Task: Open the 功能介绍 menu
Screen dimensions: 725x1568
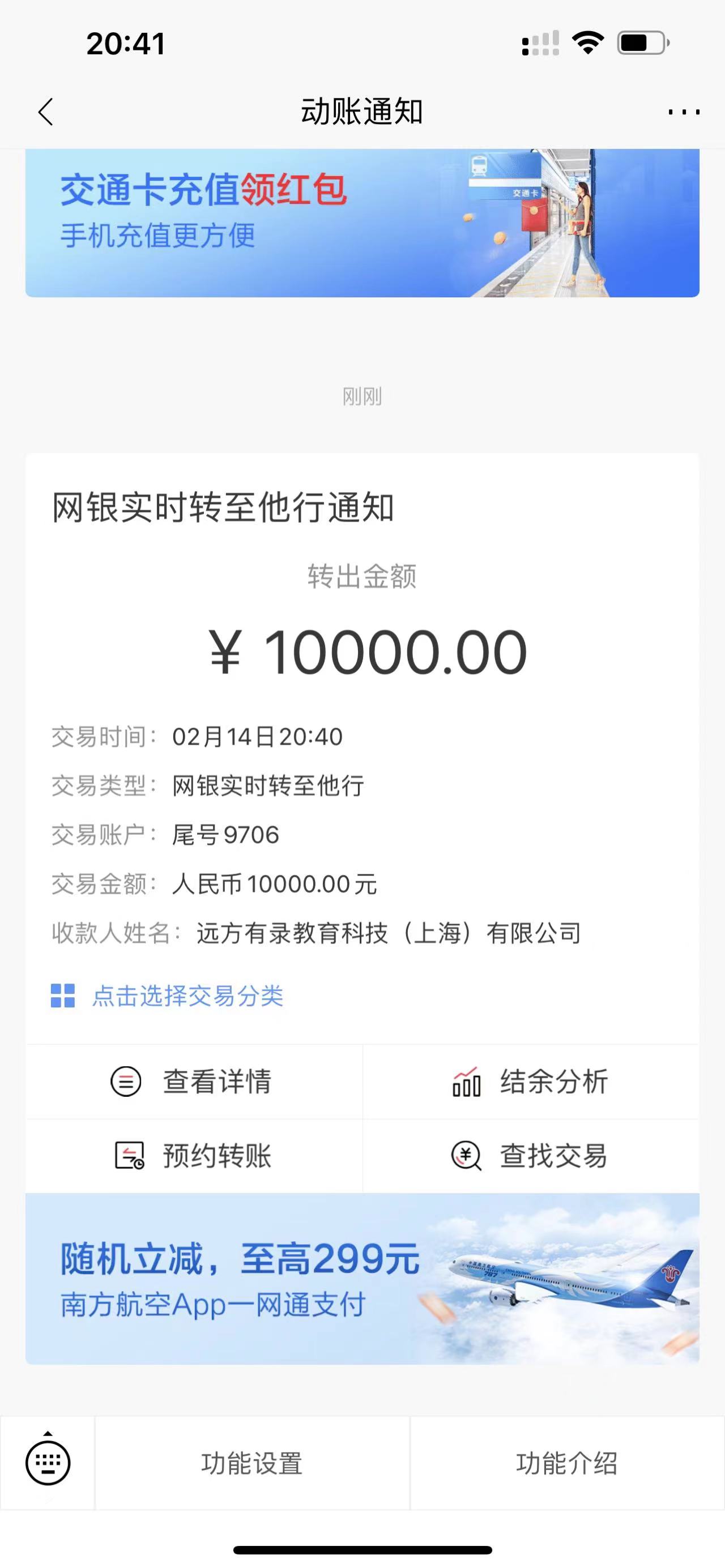Action: 567,1463
